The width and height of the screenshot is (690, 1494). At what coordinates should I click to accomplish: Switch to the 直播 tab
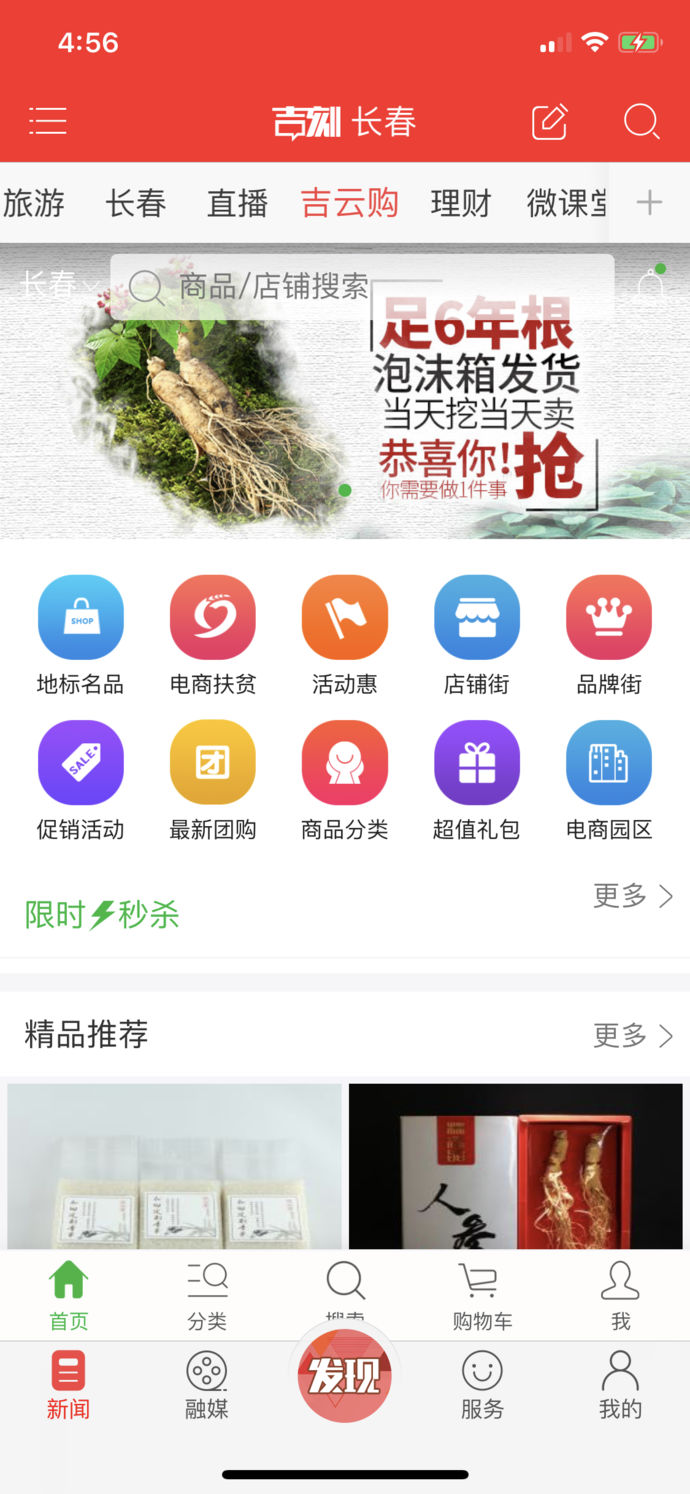[237, 203]
